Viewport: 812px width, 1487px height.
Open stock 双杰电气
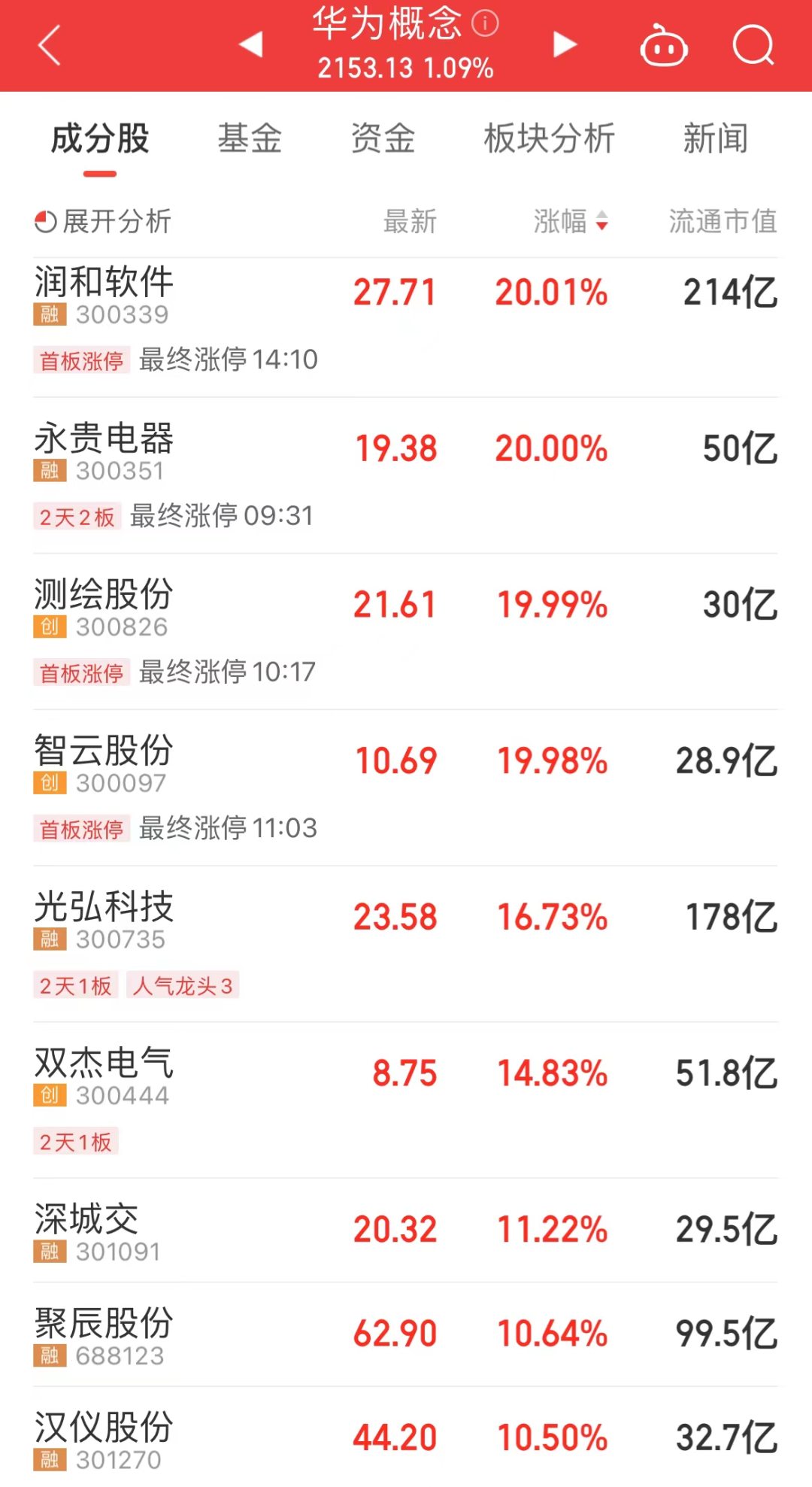coord(104,1064)
